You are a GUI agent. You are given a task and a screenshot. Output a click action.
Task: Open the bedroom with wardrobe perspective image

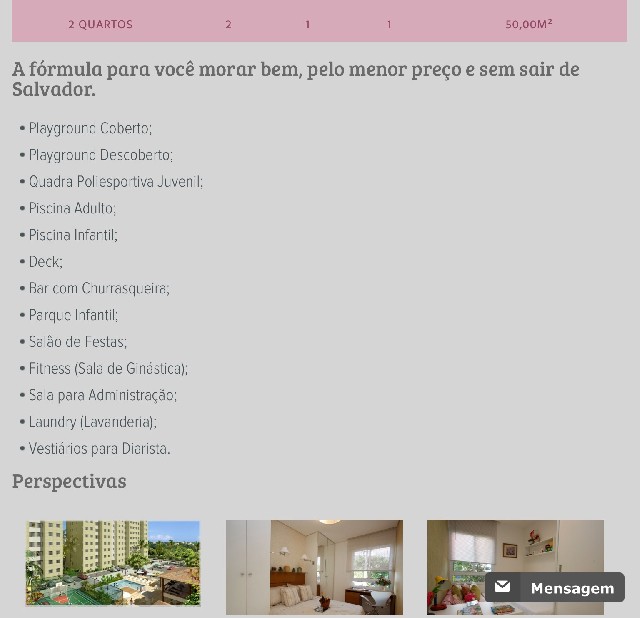coord(314,566)
